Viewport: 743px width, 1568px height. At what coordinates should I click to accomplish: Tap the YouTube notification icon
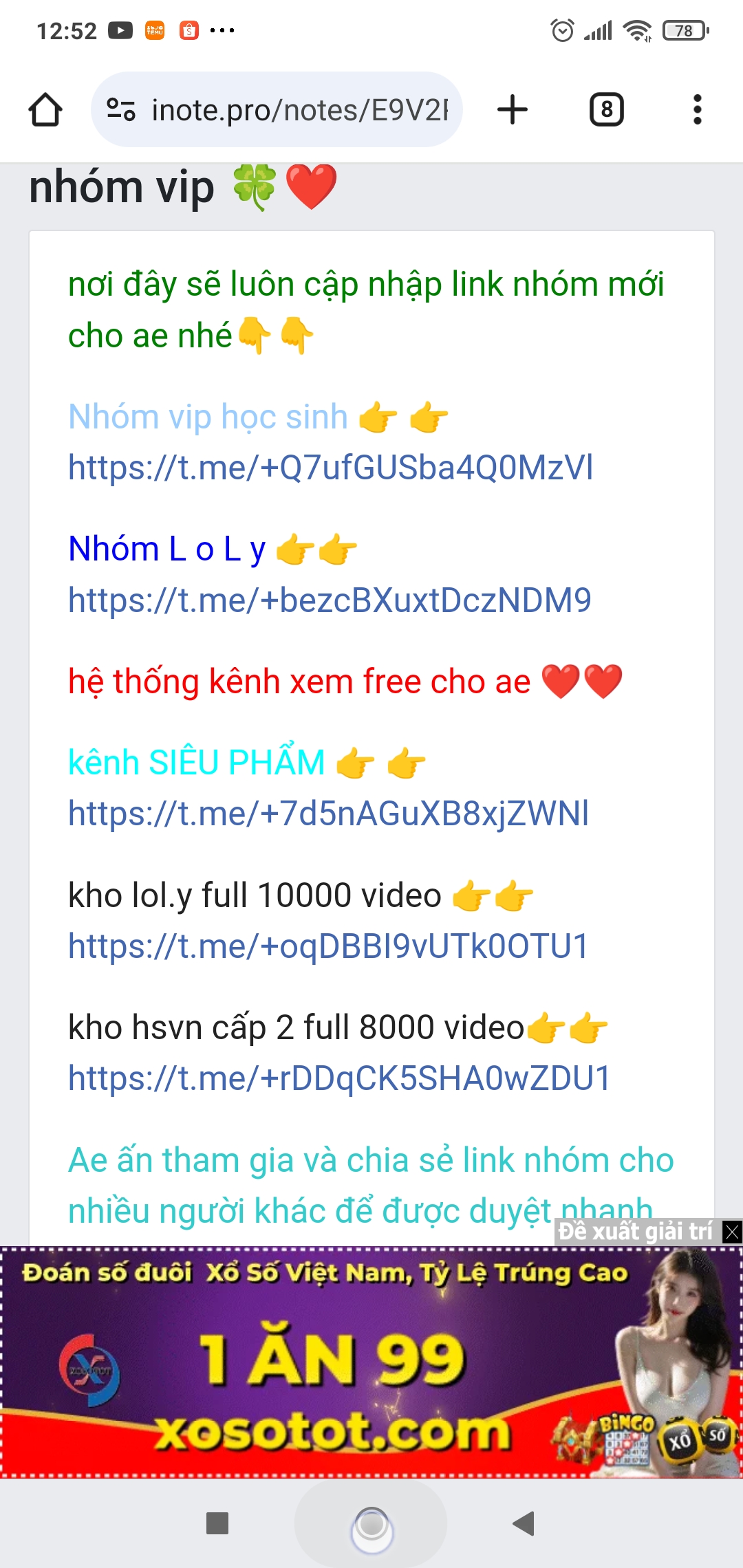[x=122, y=30]
